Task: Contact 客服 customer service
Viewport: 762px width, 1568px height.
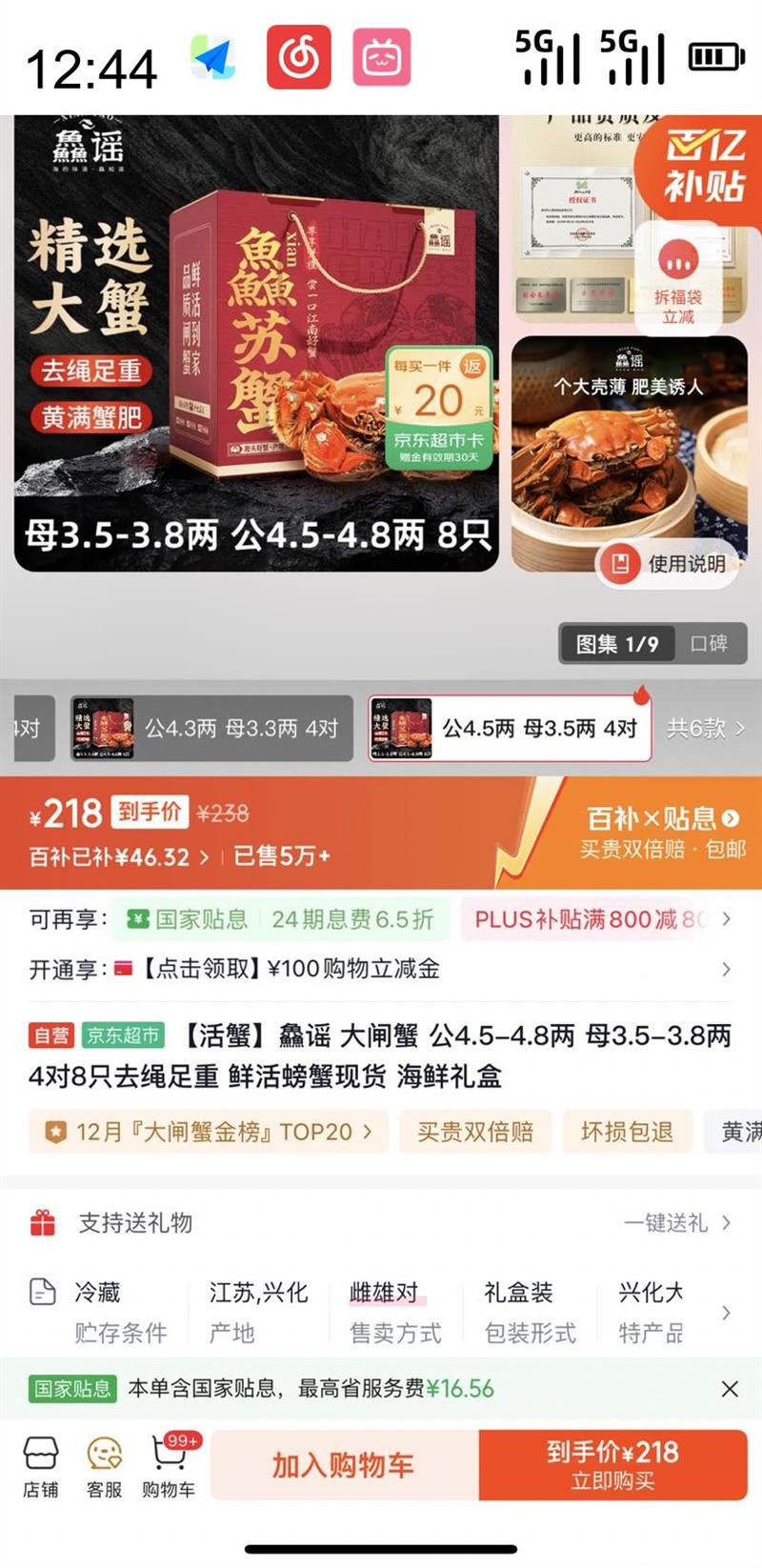Action: [104, 1467]
